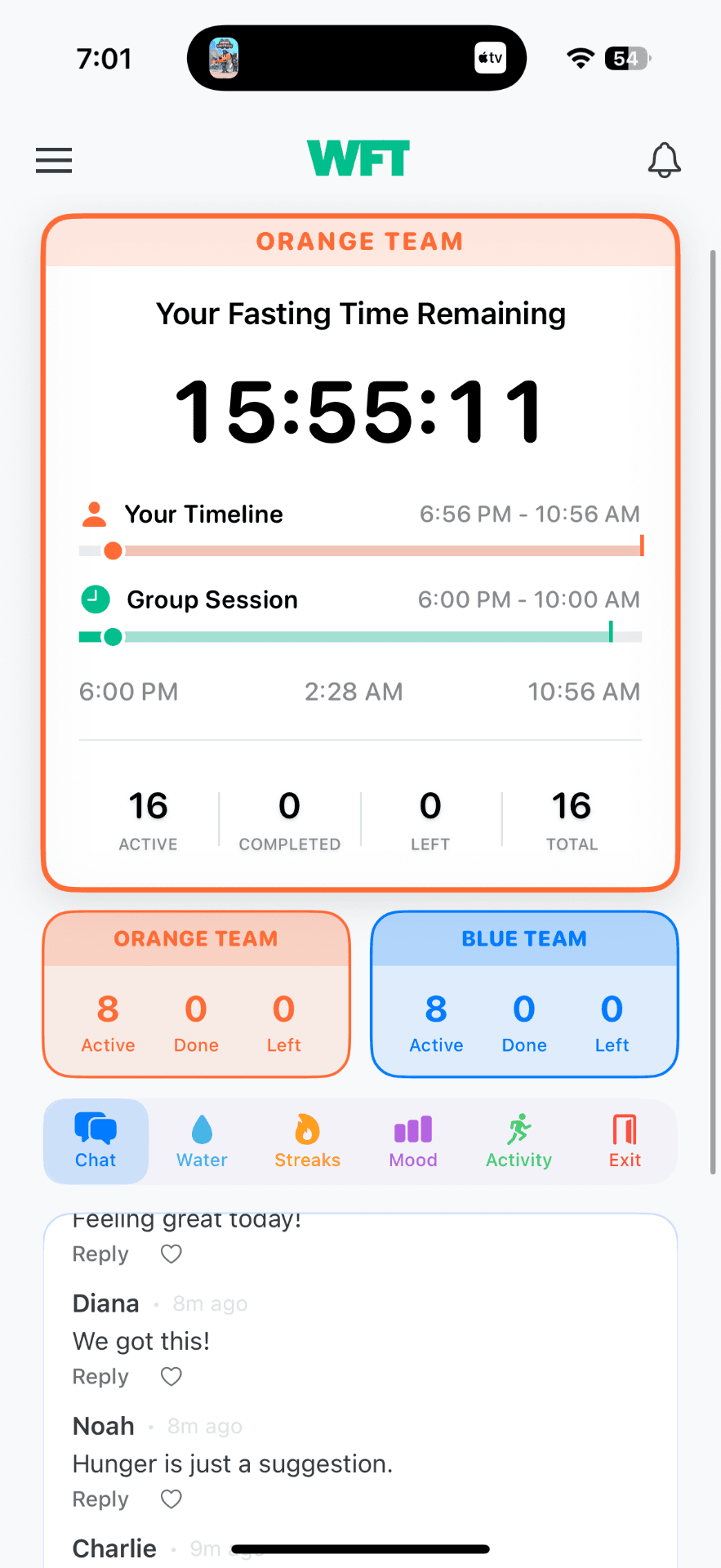Image resolution: width=721 pixels, height=1568 pixels.
Task: Tap the WFT logo in the header
Action: (359, 158)
